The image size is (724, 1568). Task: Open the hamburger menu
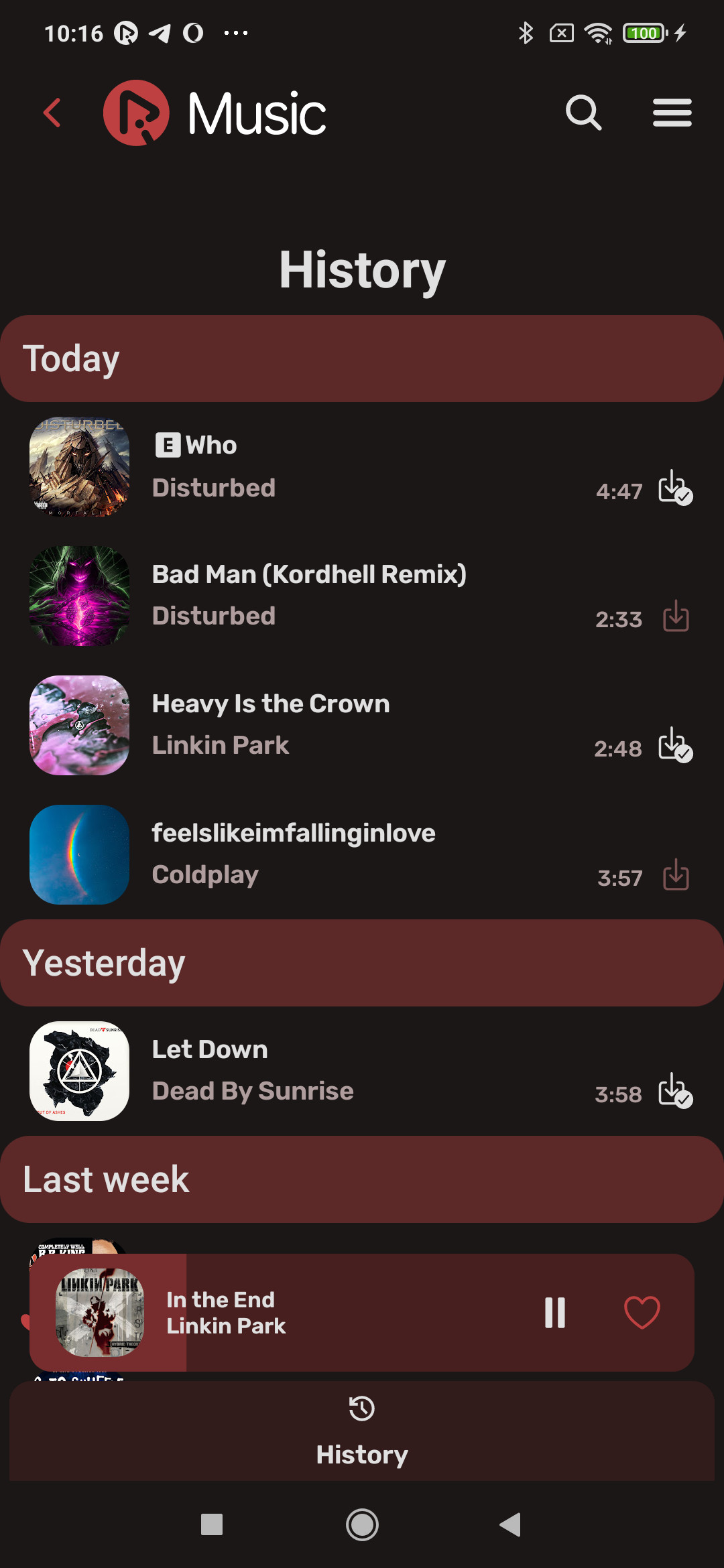pos(672,113)
